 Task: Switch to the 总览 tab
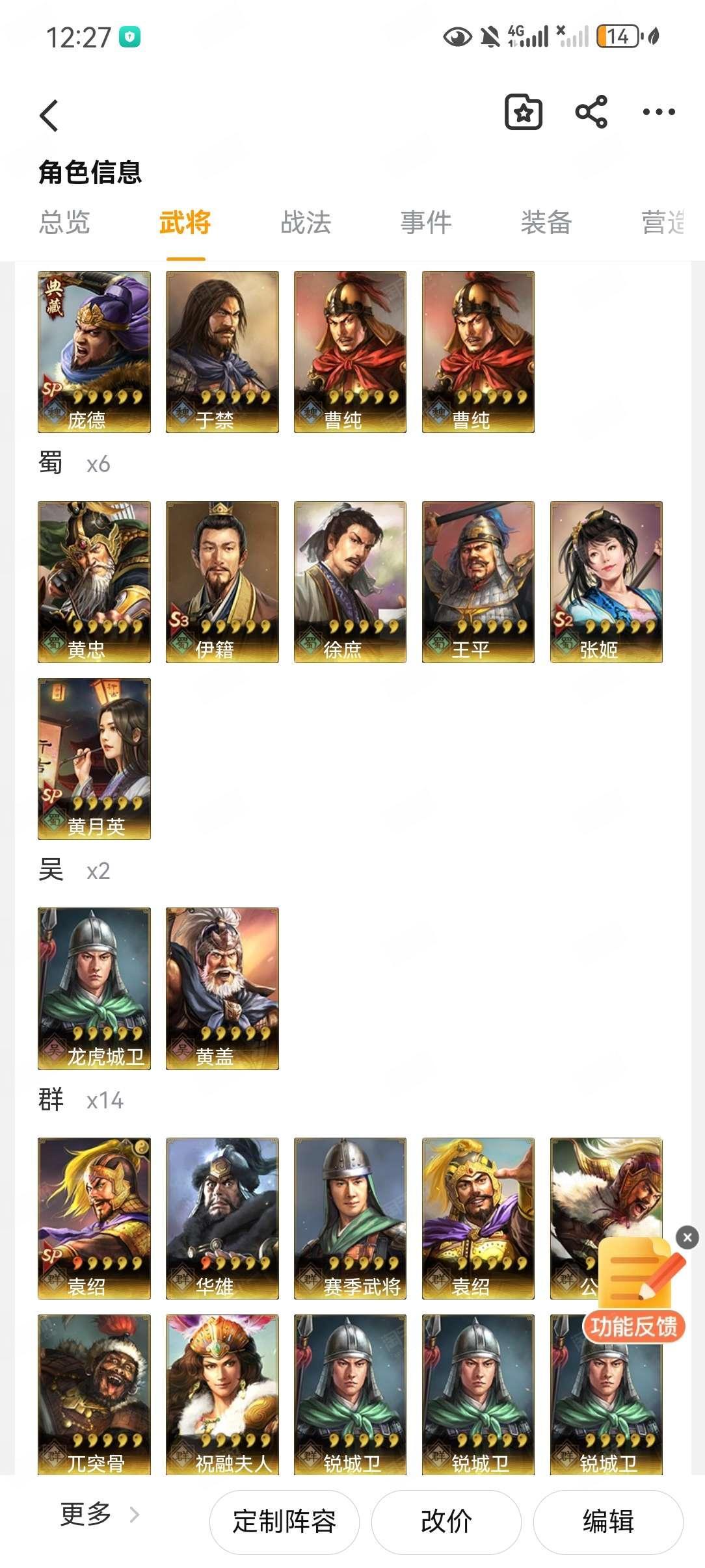pos(64,222)
